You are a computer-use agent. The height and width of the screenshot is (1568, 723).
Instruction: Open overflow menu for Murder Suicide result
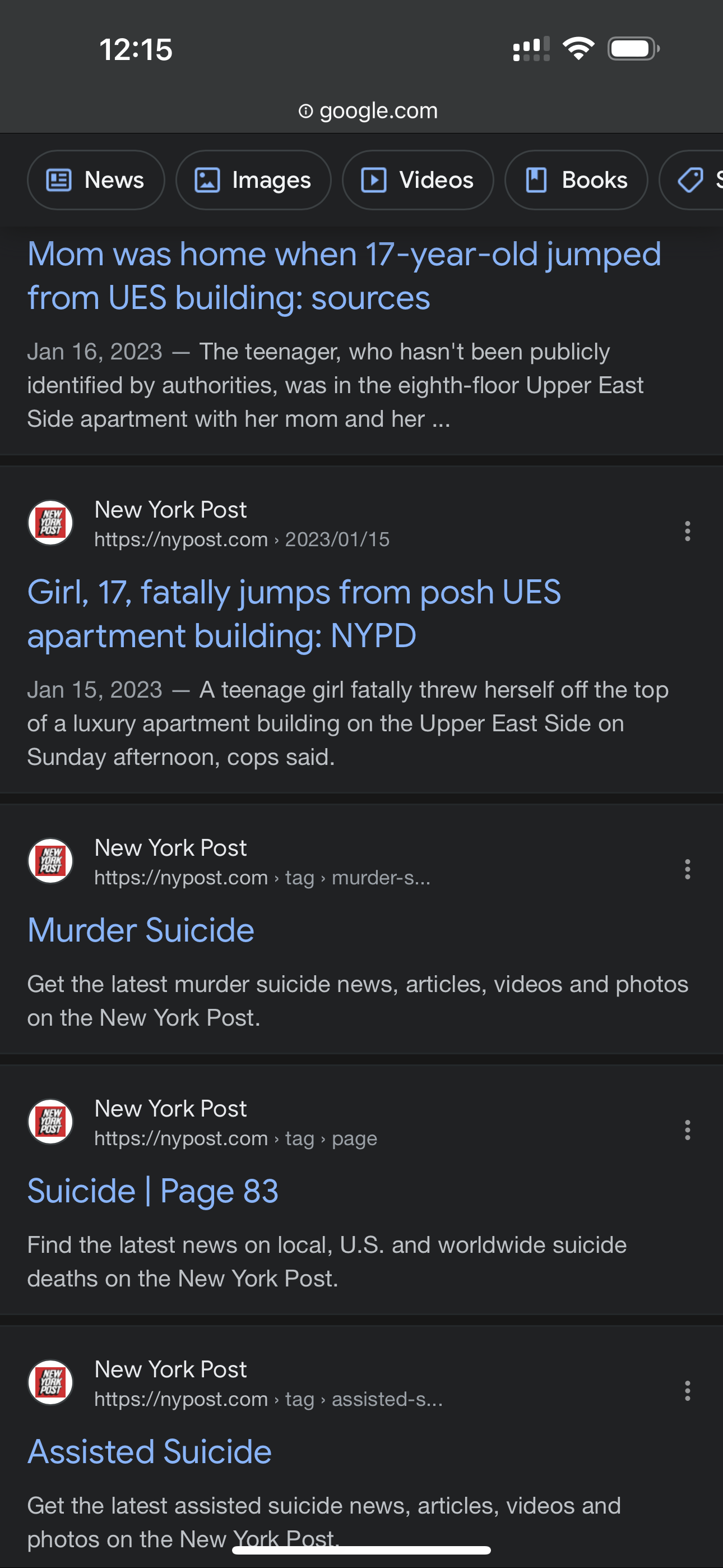tap(687, 869)
